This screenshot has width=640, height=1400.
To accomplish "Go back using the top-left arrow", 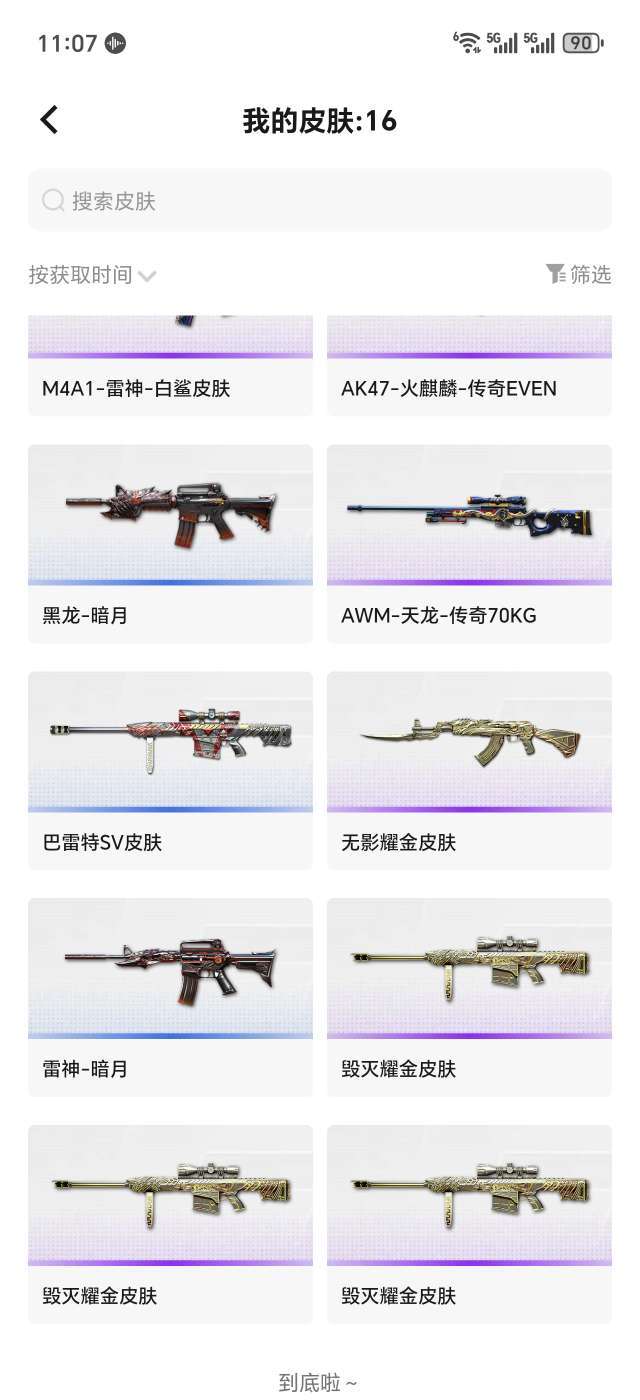I will pos(49,121).
